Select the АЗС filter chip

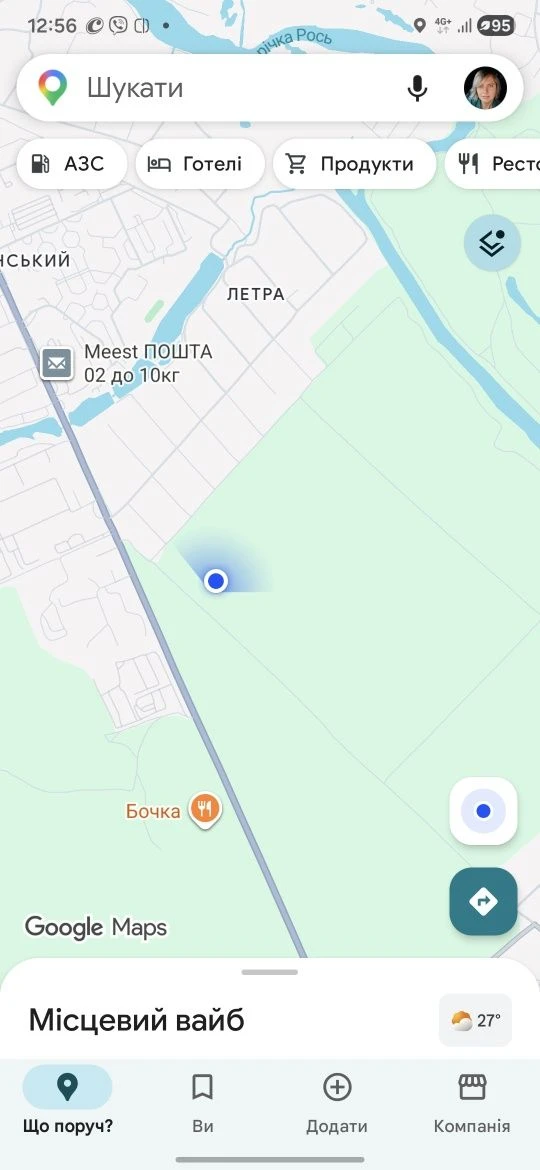point(72,164)
